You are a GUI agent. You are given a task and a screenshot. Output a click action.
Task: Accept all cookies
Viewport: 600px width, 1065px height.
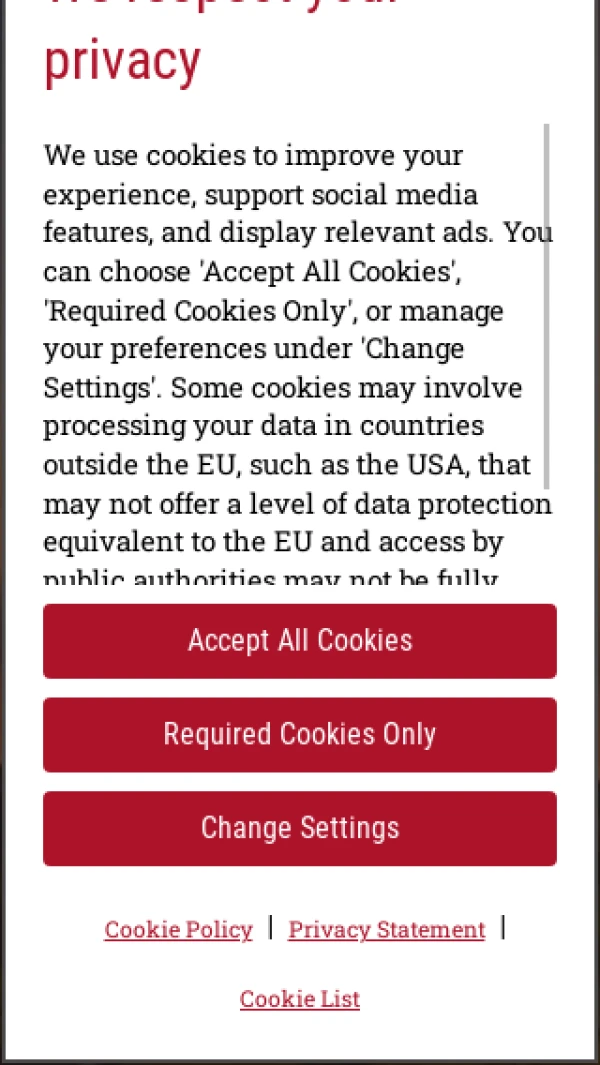click(300, 640)
